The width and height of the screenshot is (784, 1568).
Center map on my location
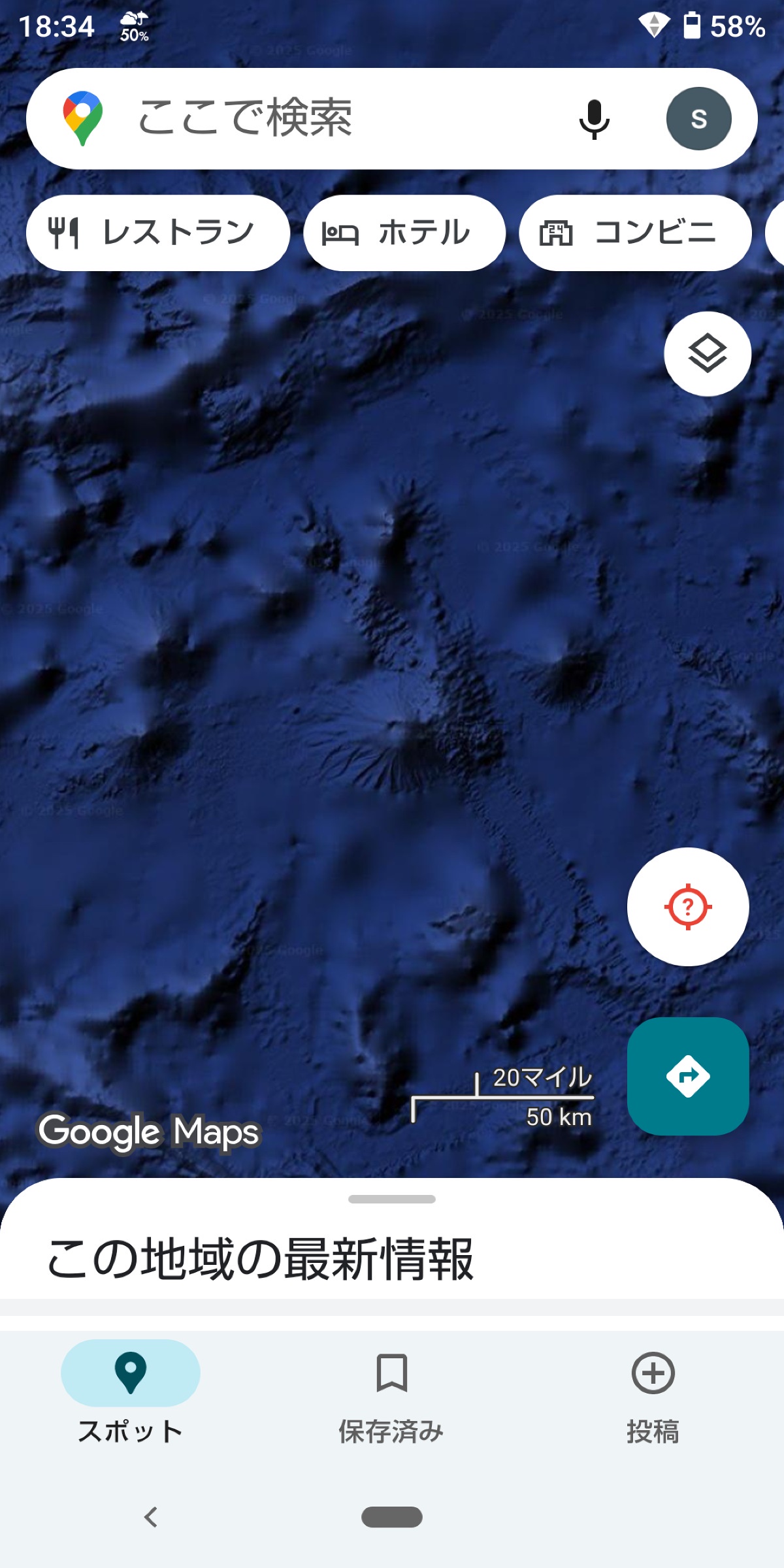coord(688,907)
